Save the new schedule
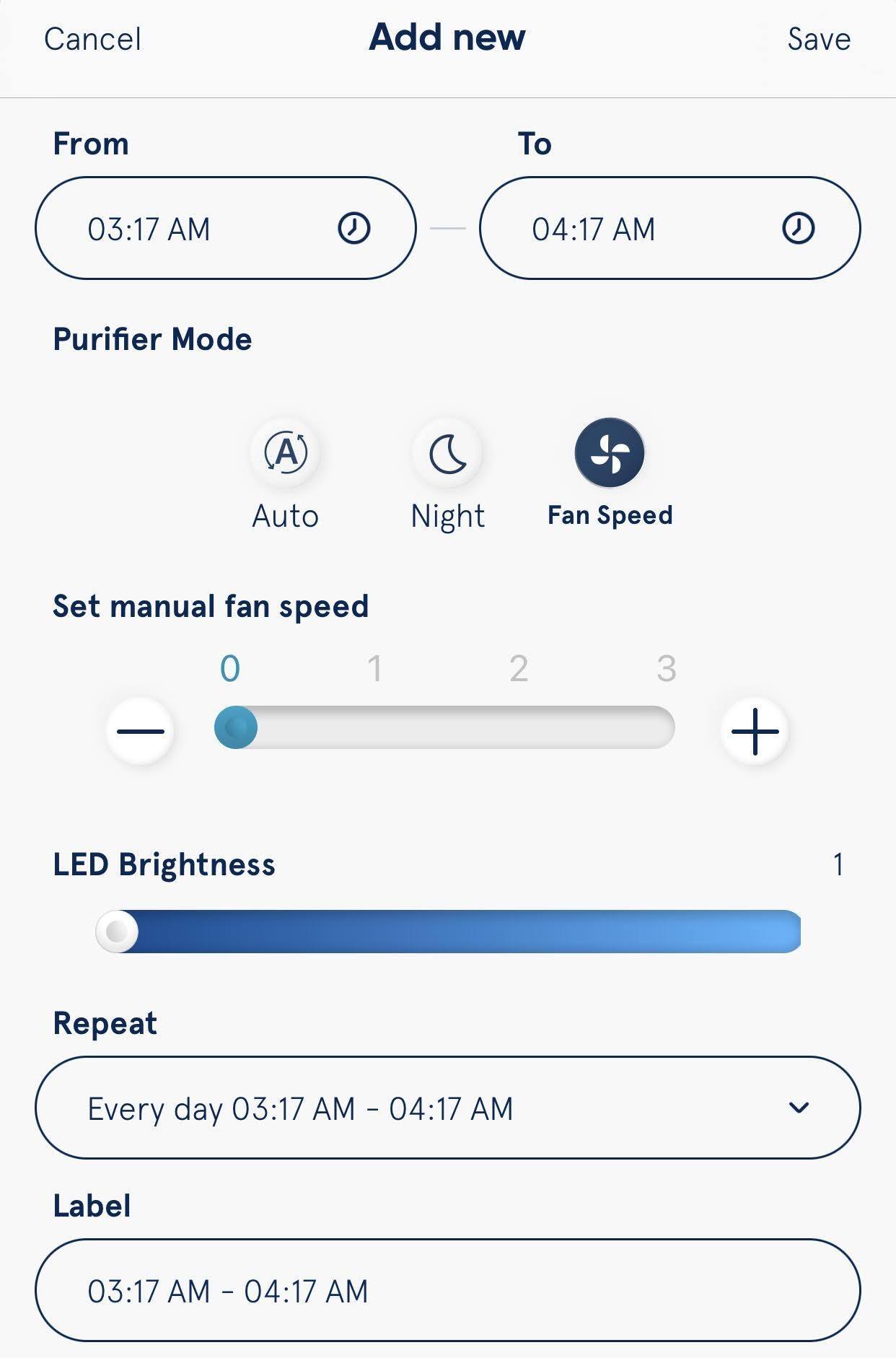The width and height of the screenshot is (896, 1358). (819, 39)
